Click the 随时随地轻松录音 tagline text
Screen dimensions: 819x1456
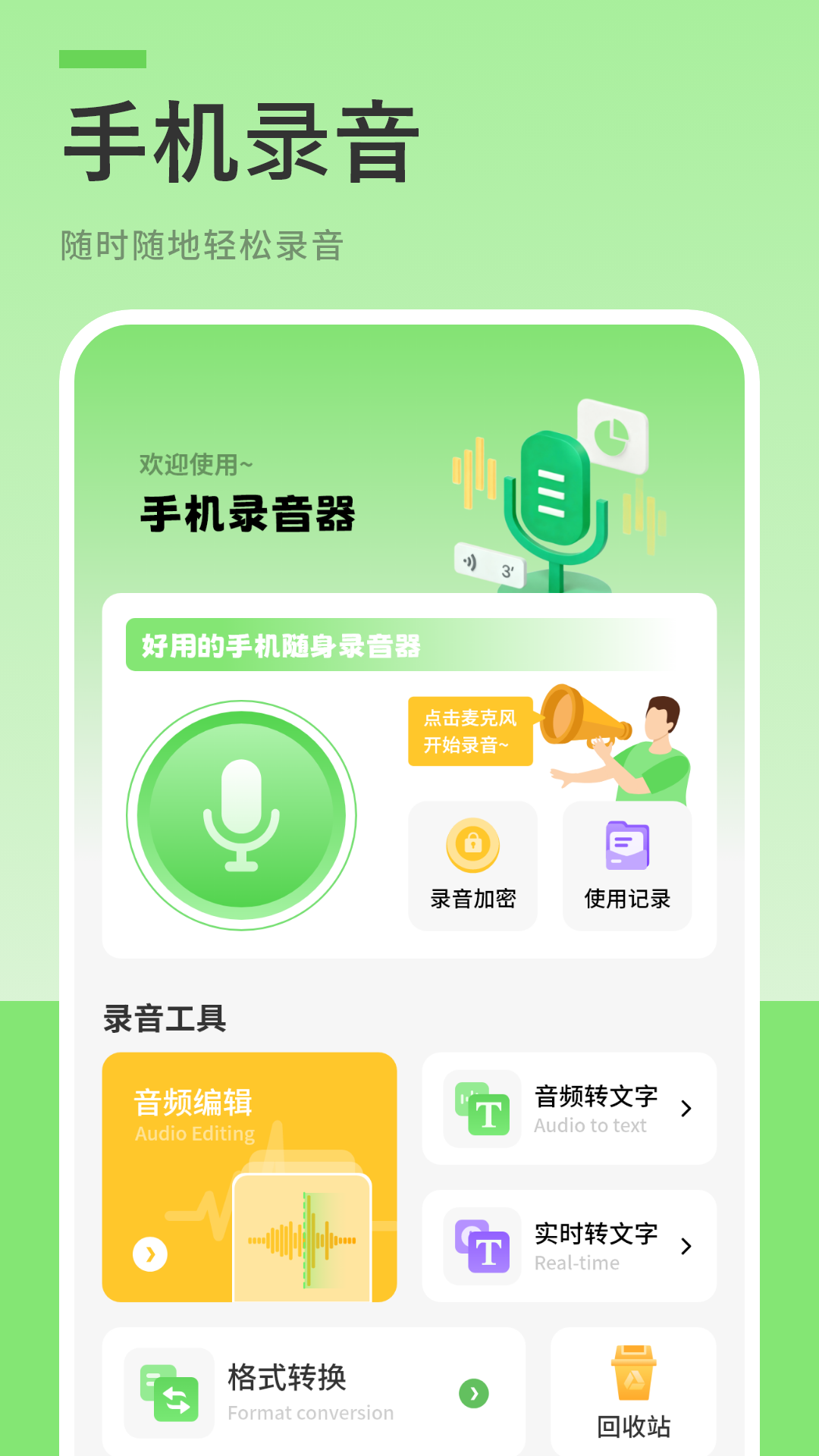(202, 243)
